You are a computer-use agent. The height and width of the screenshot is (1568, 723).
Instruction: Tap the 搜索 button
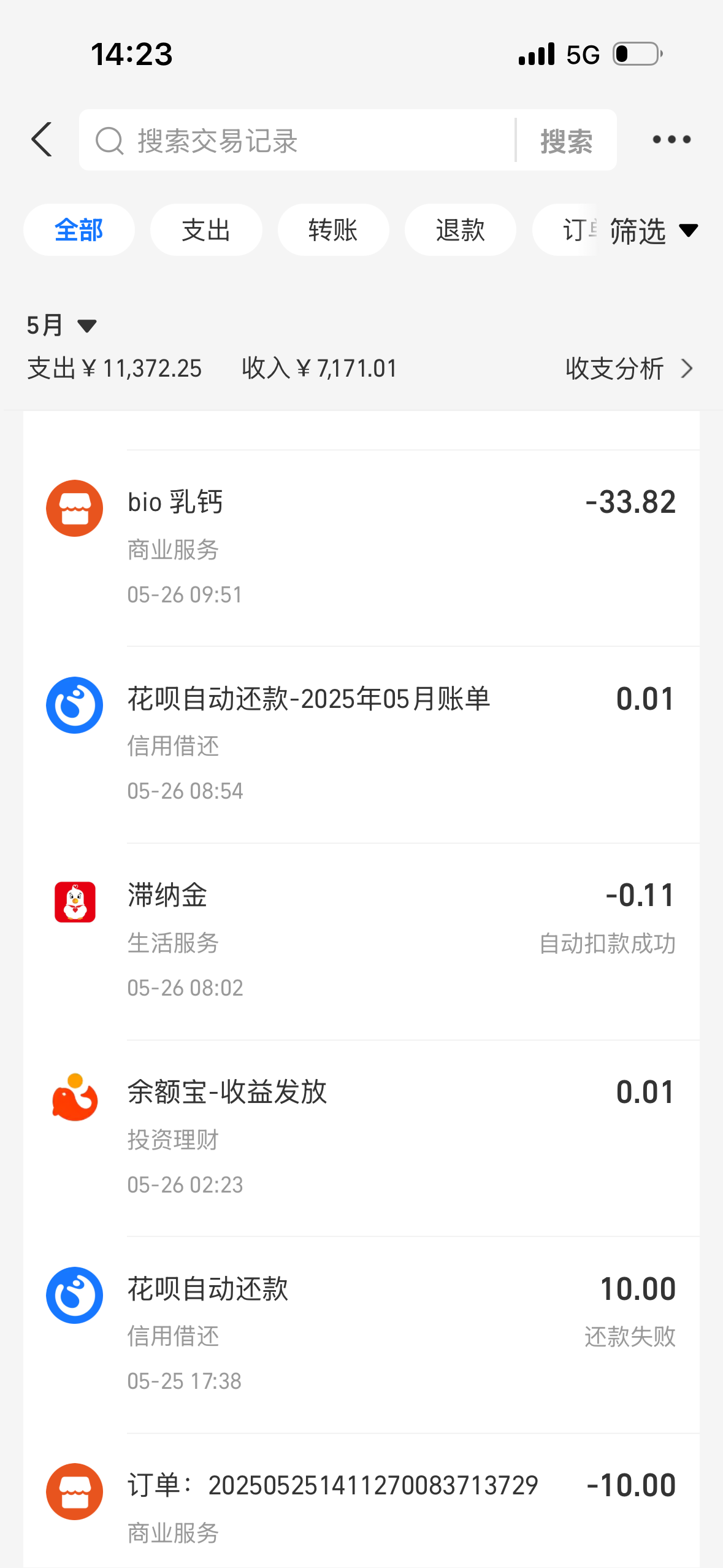pos(566,140)
